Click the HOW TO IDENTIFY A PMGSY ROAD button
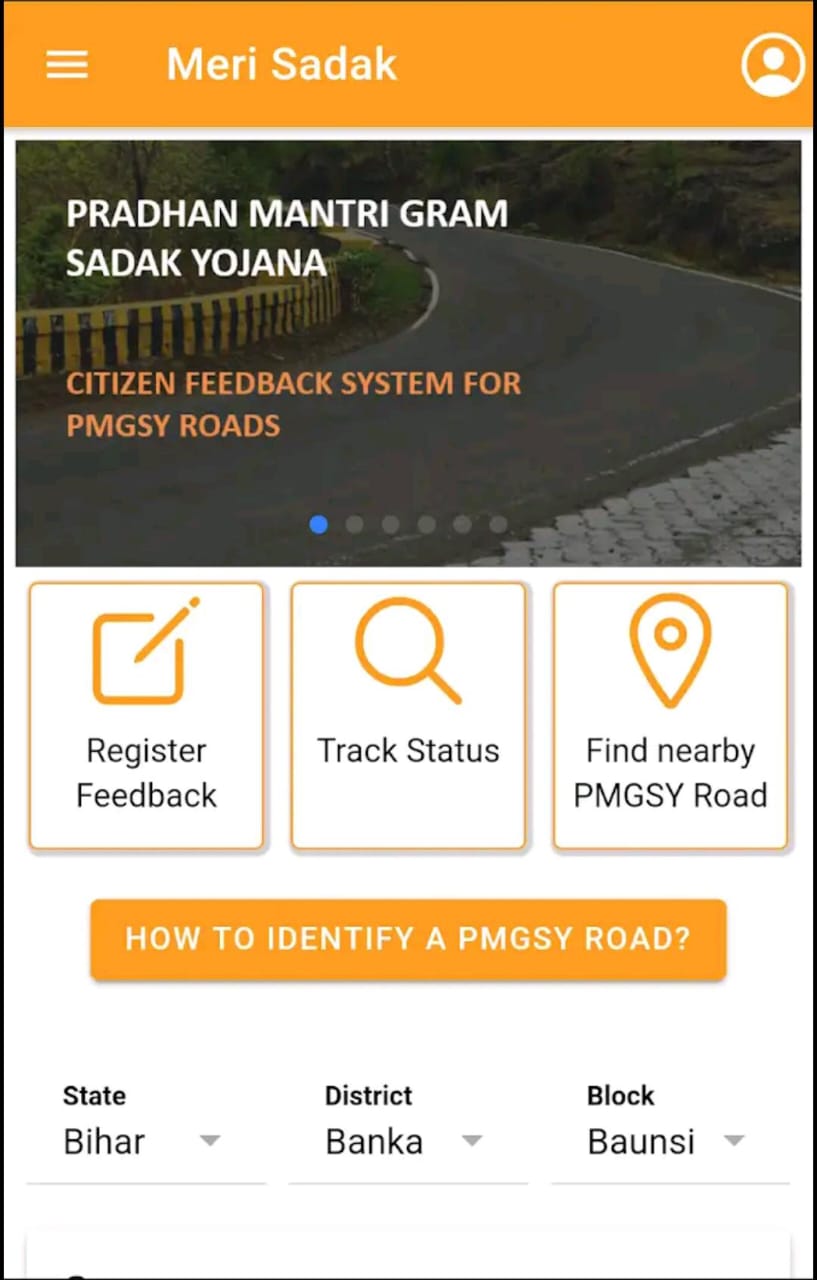 (x=408, y=938)
